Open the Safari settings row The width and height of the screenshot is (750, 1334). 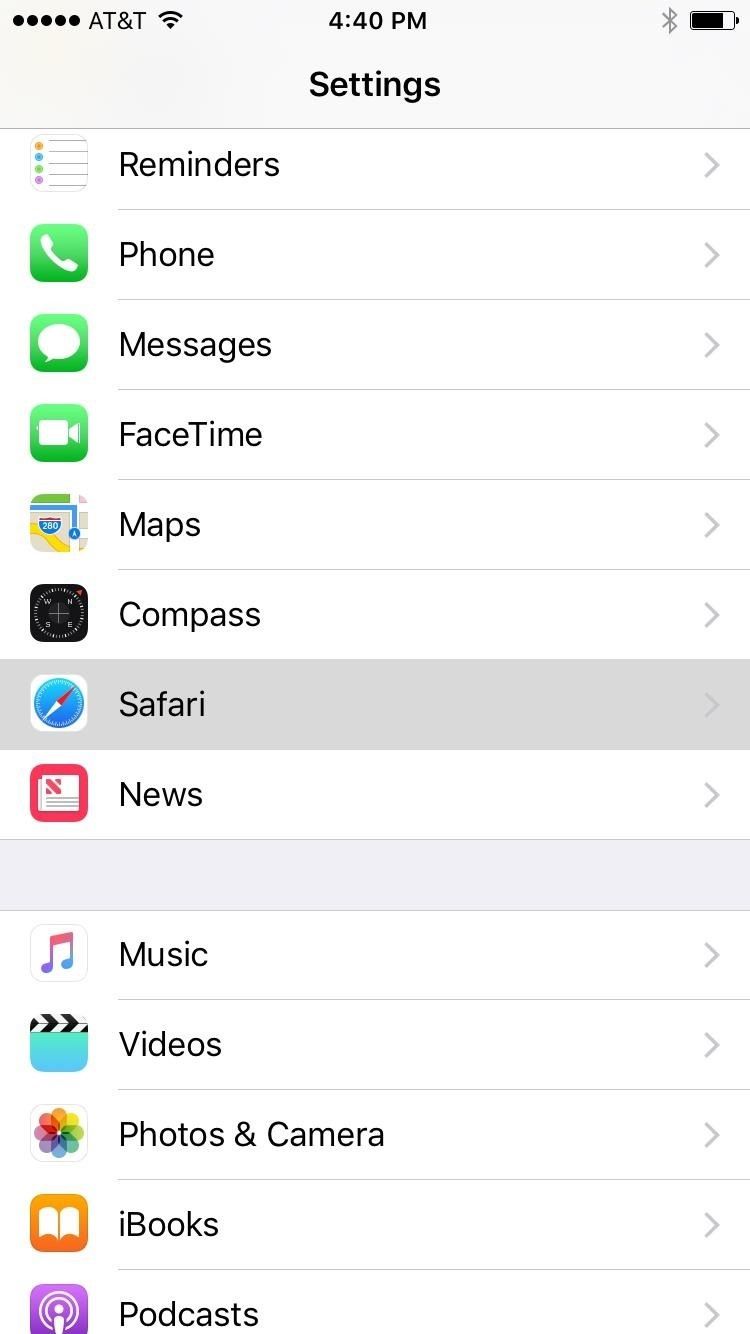[x=375, y=703]
